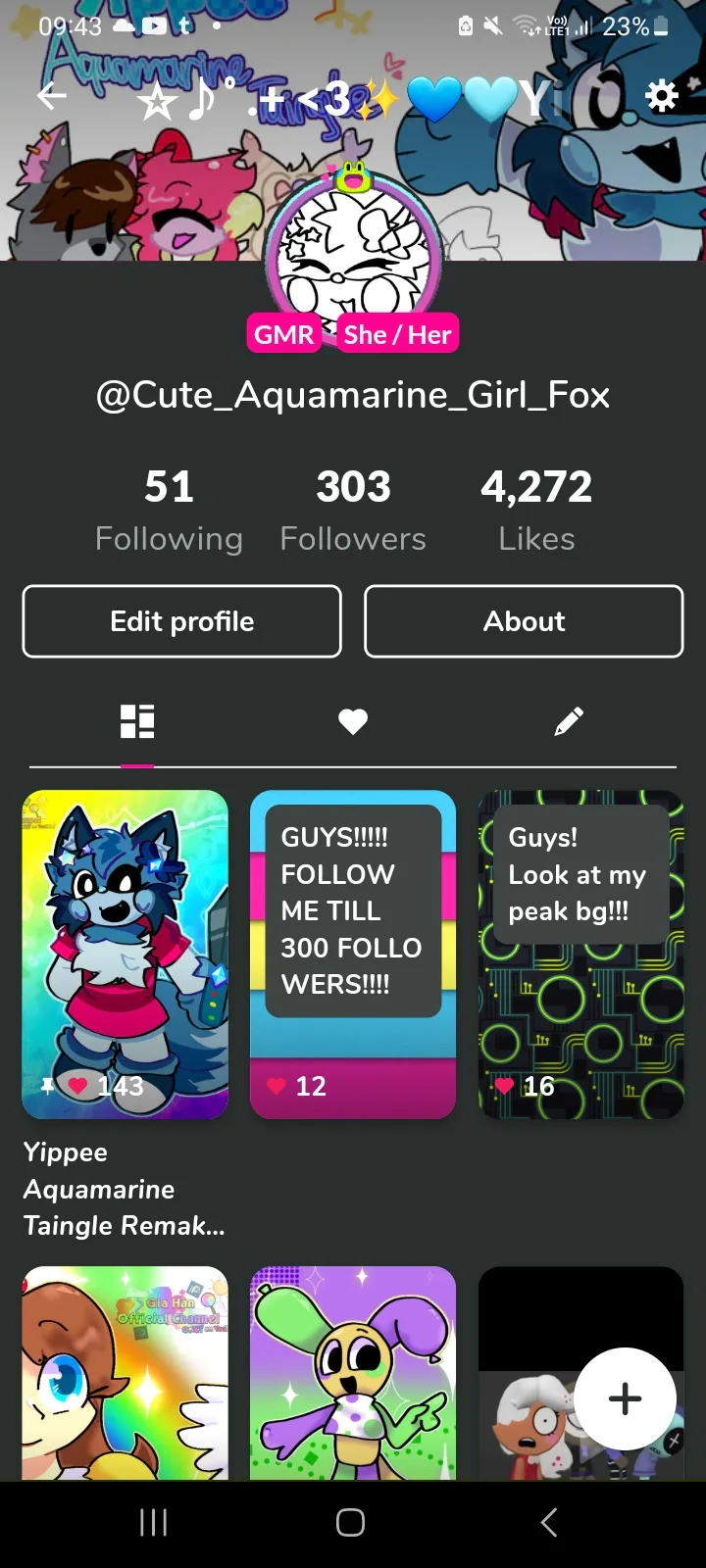Open the system recent apps view
The width and height of the screenshot is (706, 1568).
click(x=154, y=1522)
